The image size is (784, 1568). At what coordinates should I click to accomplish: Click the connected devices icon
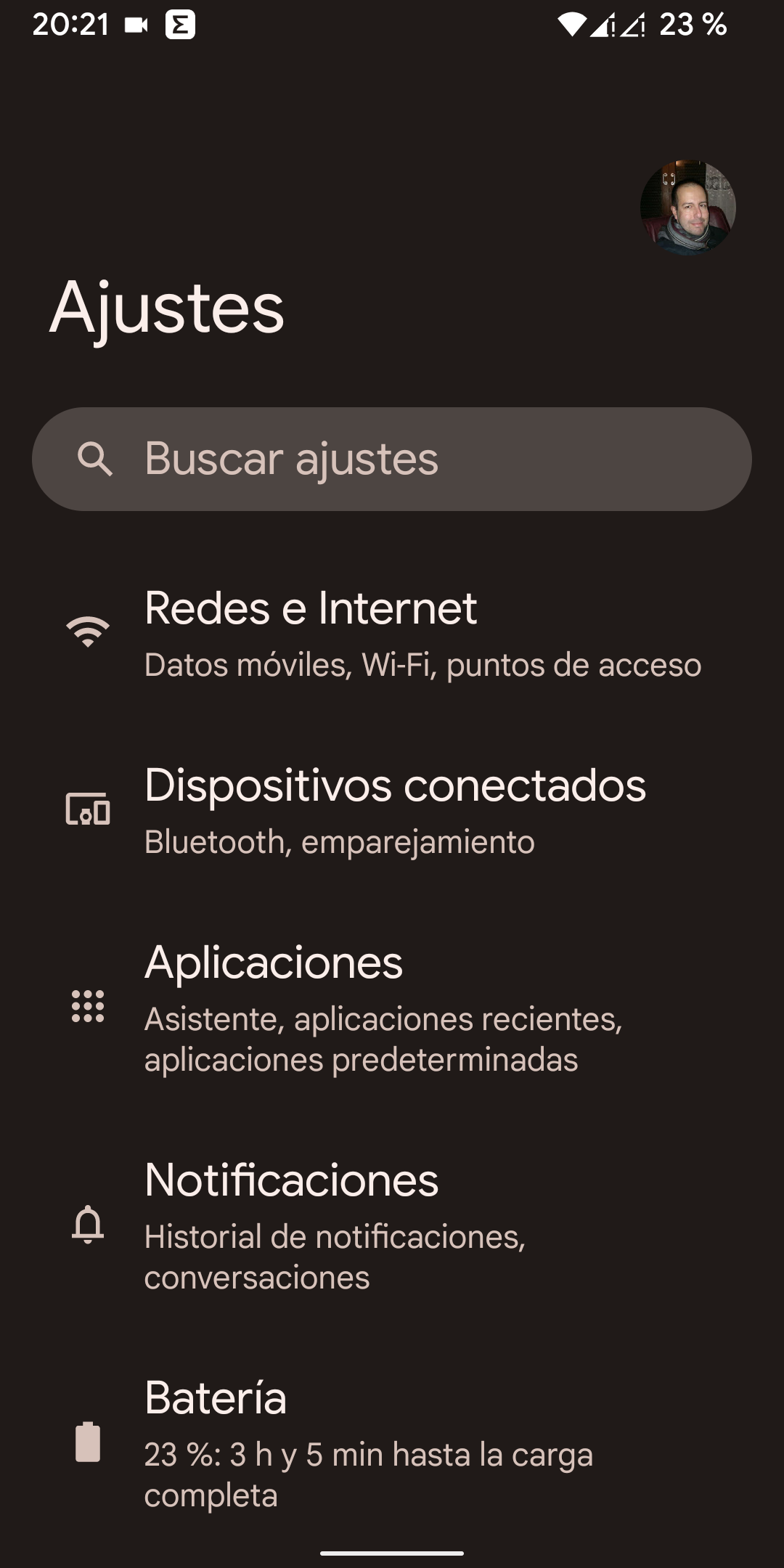click(x=87, y=809)
